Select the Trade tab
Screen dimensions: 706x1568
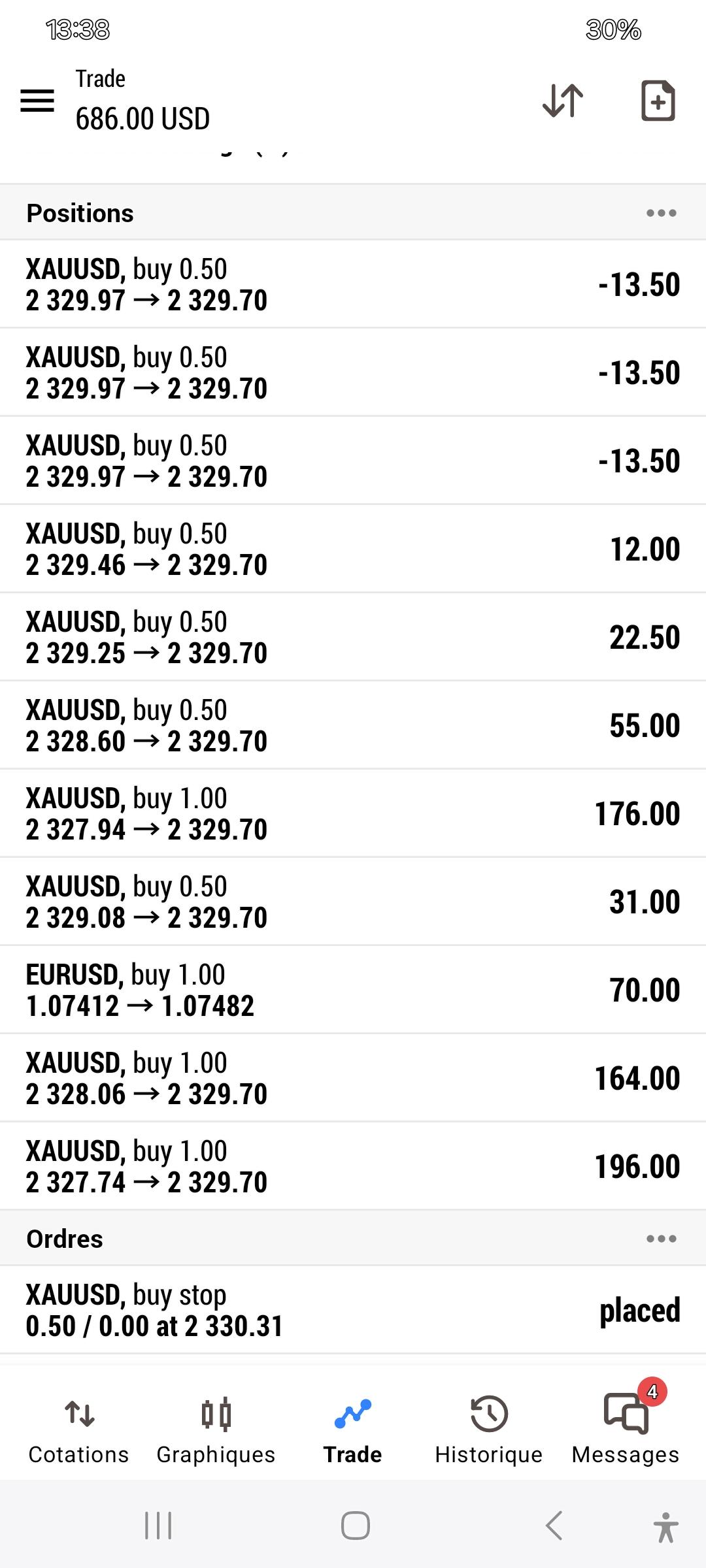coord(352,1428)
